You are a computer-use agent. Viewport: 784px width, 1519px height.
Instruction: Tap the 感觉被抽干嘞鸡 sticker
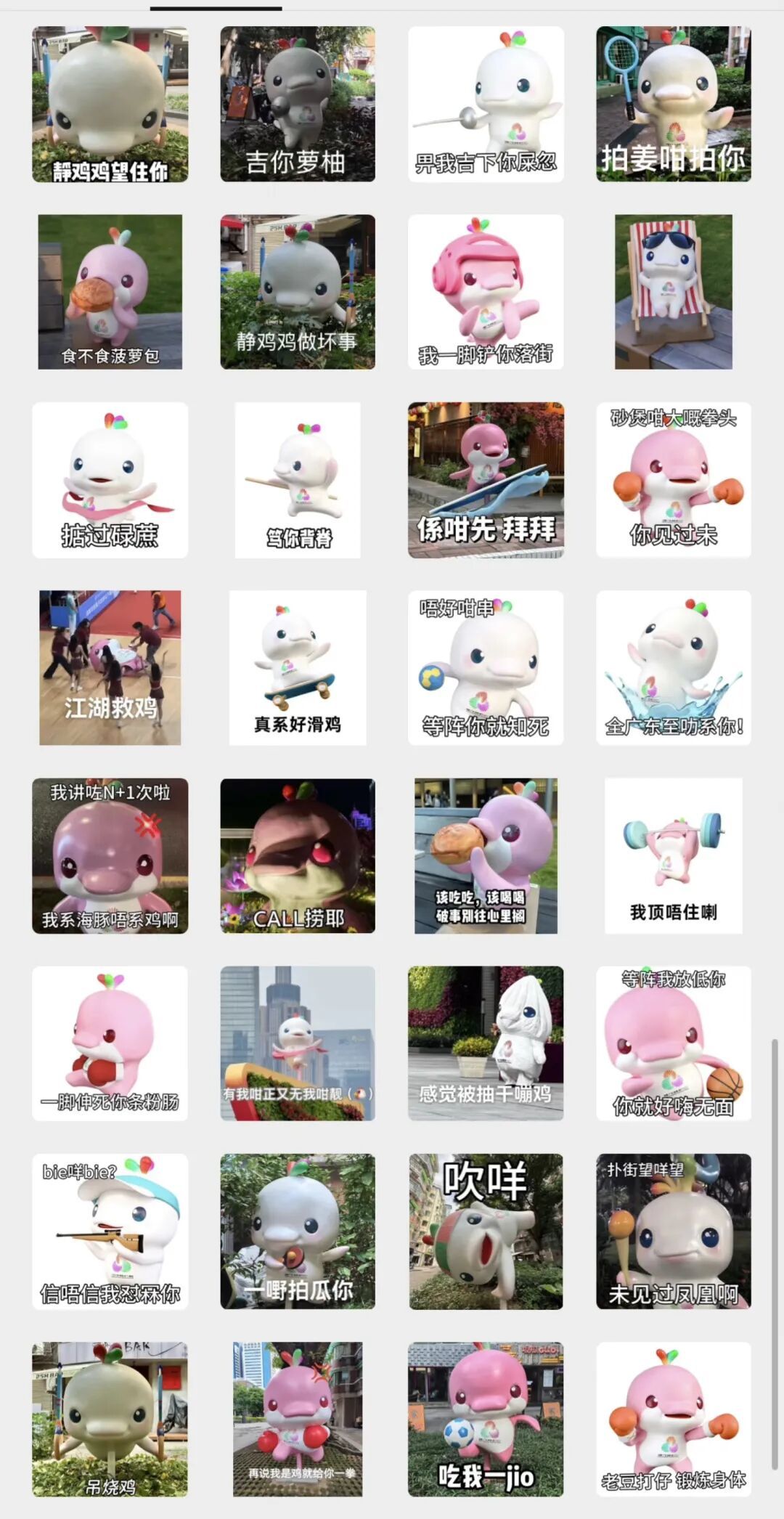(x=486, y=1043)
